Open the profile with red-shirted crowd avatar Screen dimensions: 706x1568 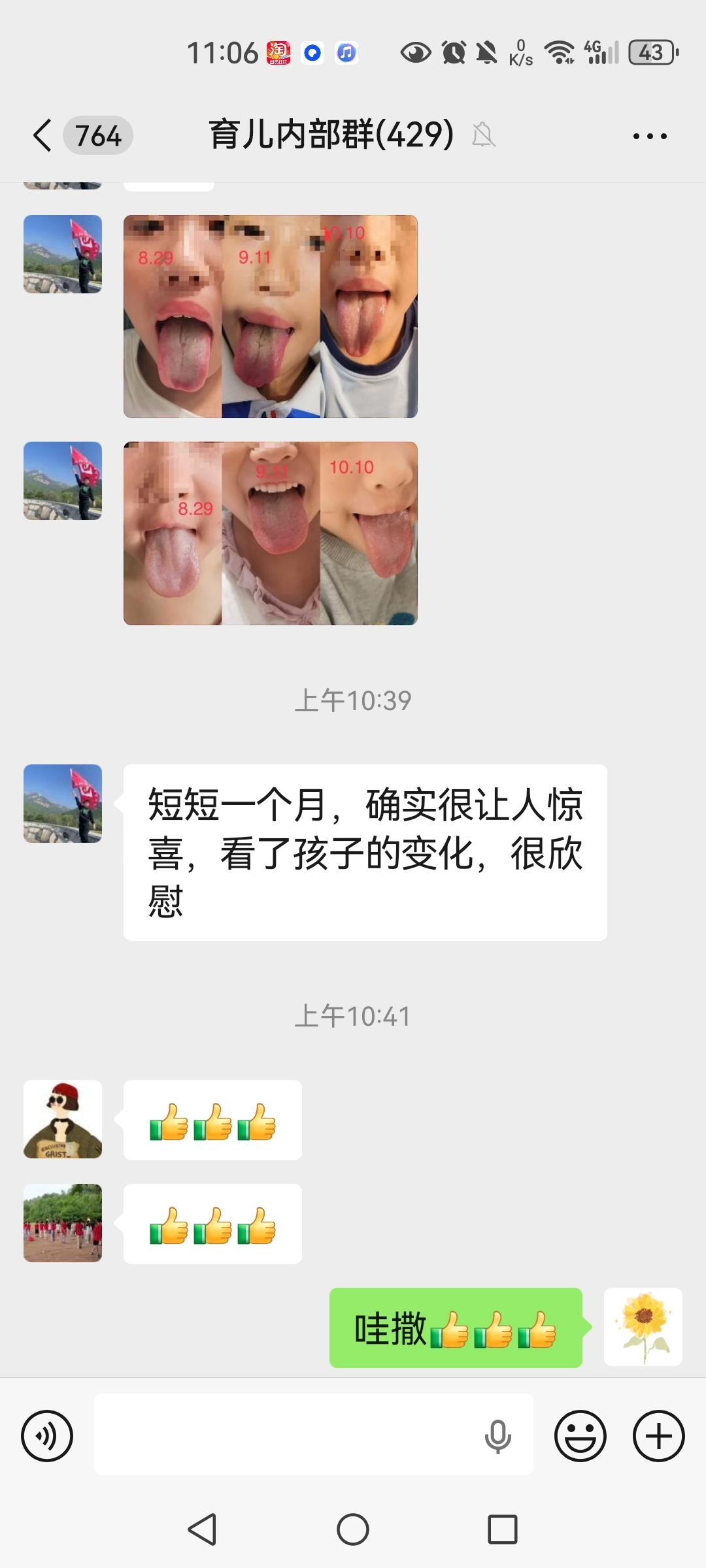[x=63, y=1222]
